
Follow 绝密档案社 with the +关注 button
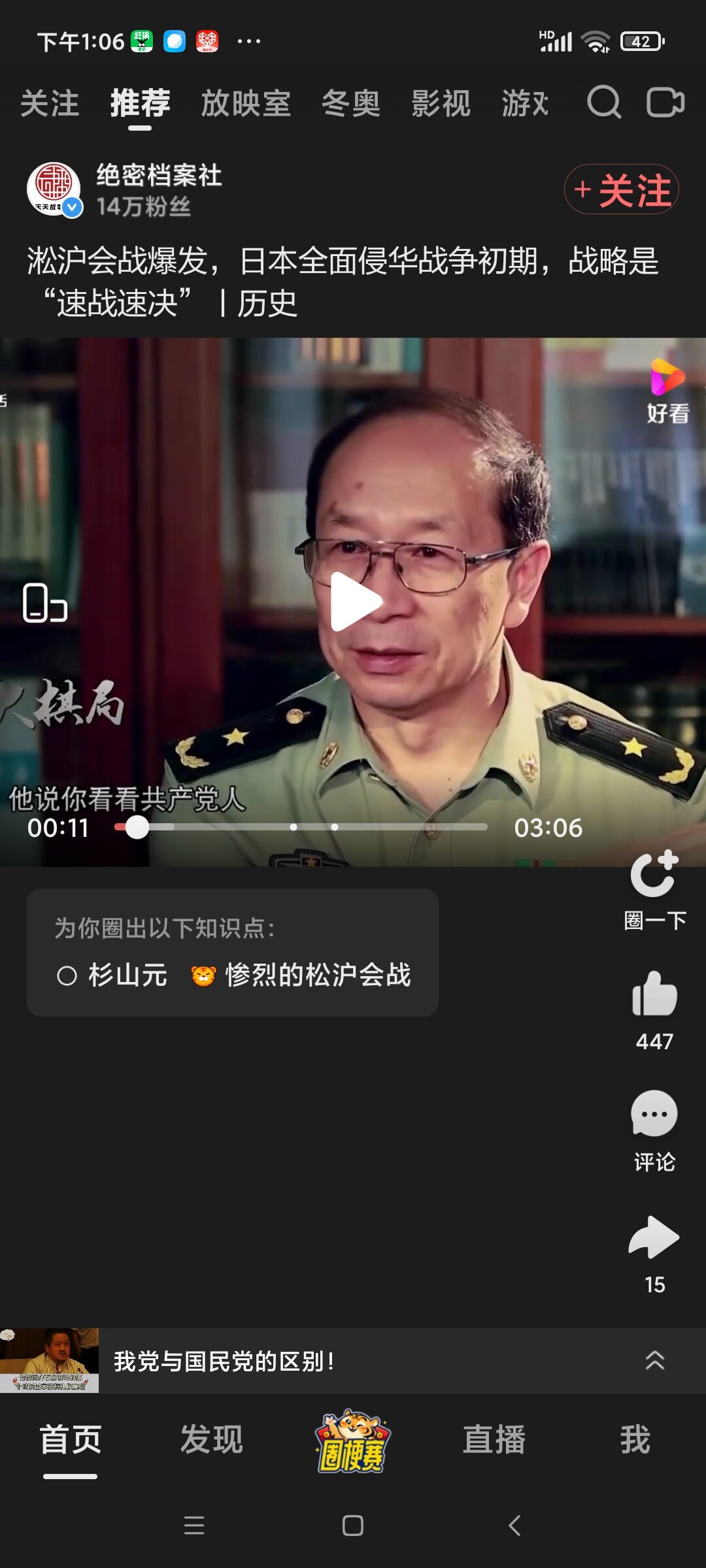coord(621,189)
